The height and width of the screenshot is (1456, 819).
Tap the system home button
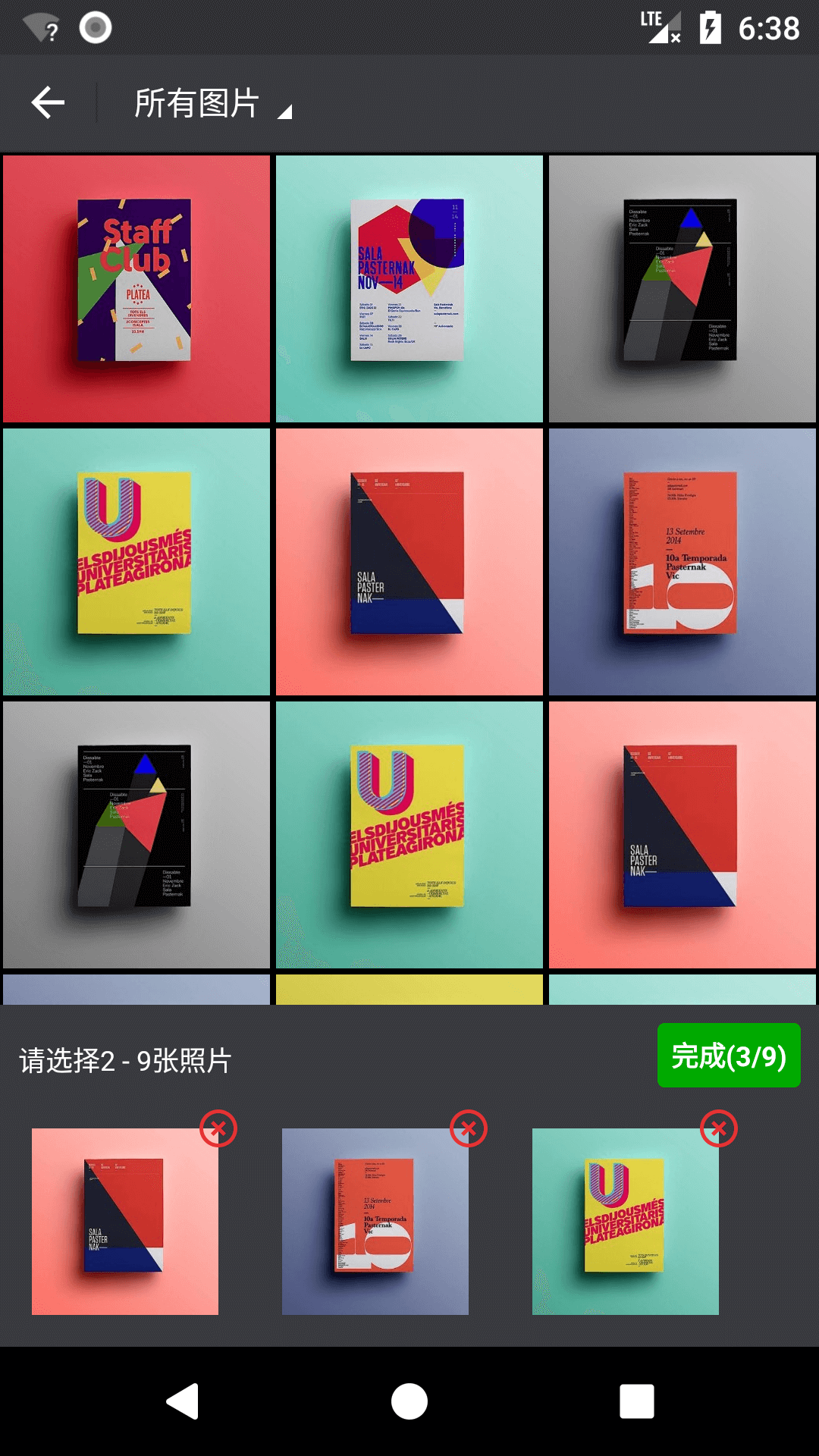pos(409,1401)
